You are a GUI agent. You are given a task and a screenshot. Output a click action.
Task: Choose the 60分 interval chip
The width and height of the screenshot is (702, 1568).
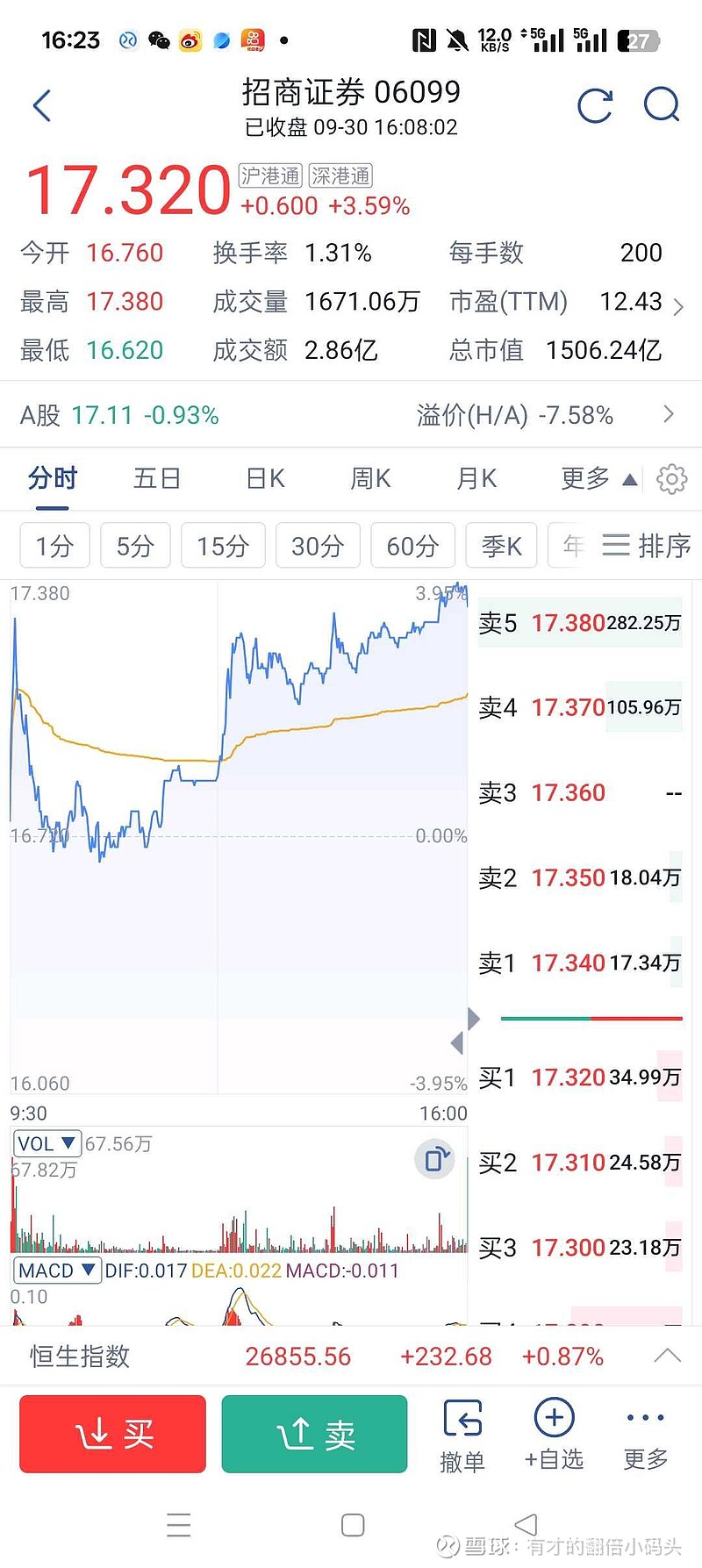point(412,546)
